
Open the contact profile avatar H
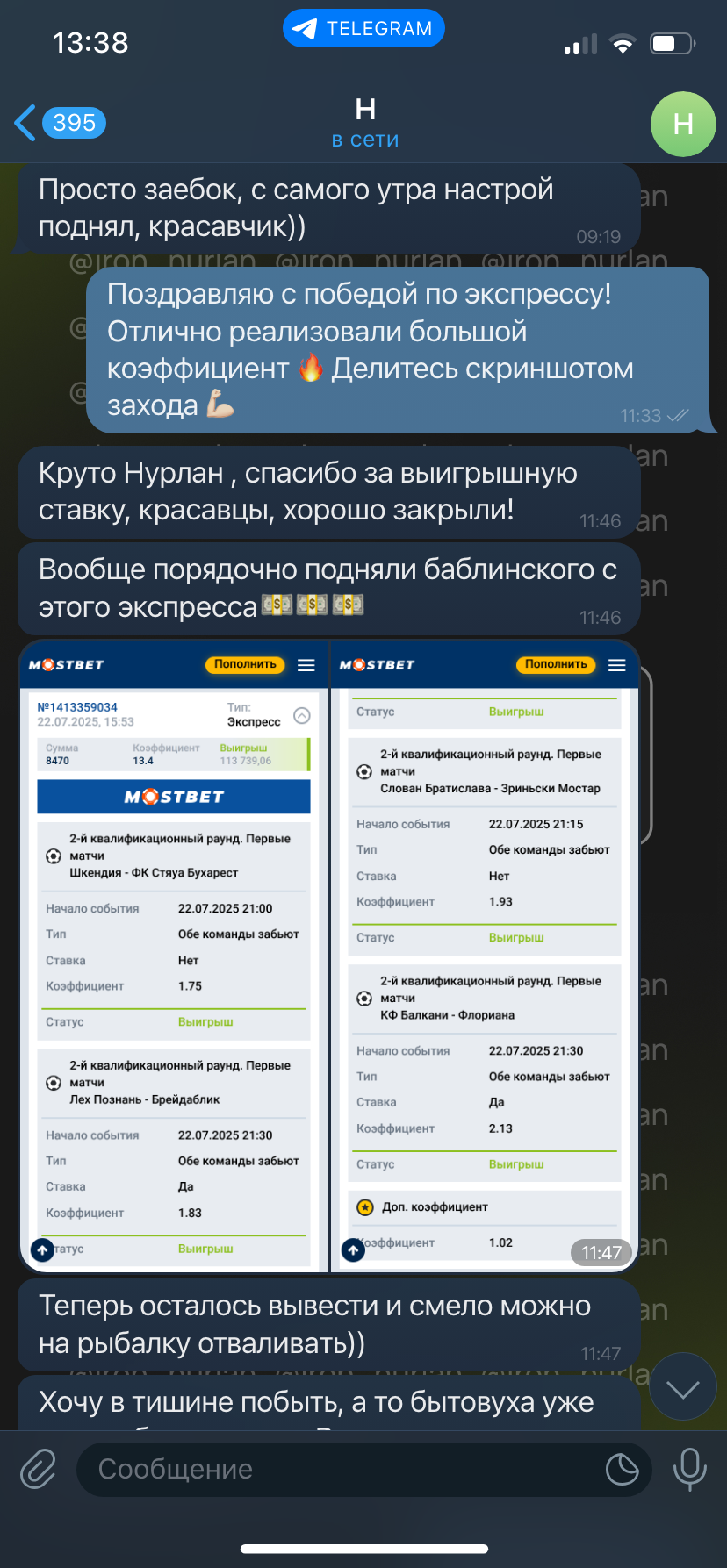tap(683, 124)
